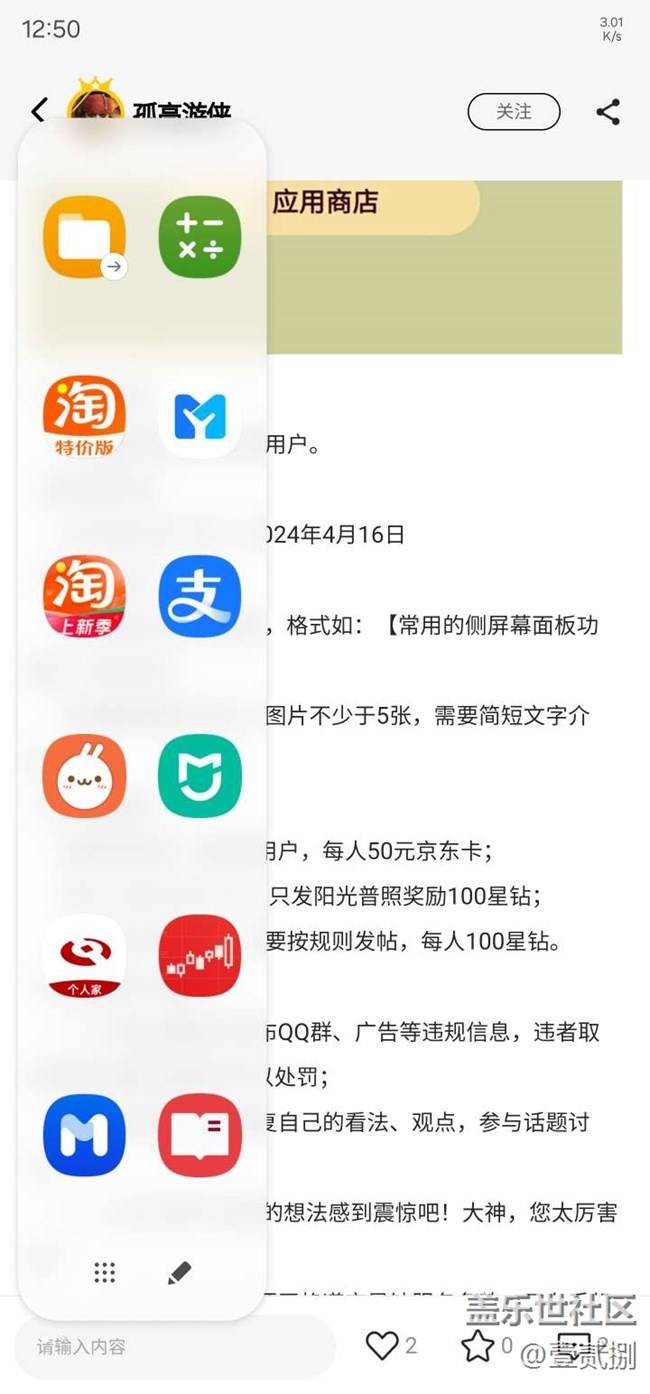Screen dimensions: 650x1394
Task: Open the 个人家 bank app
Action: [85, 956]
